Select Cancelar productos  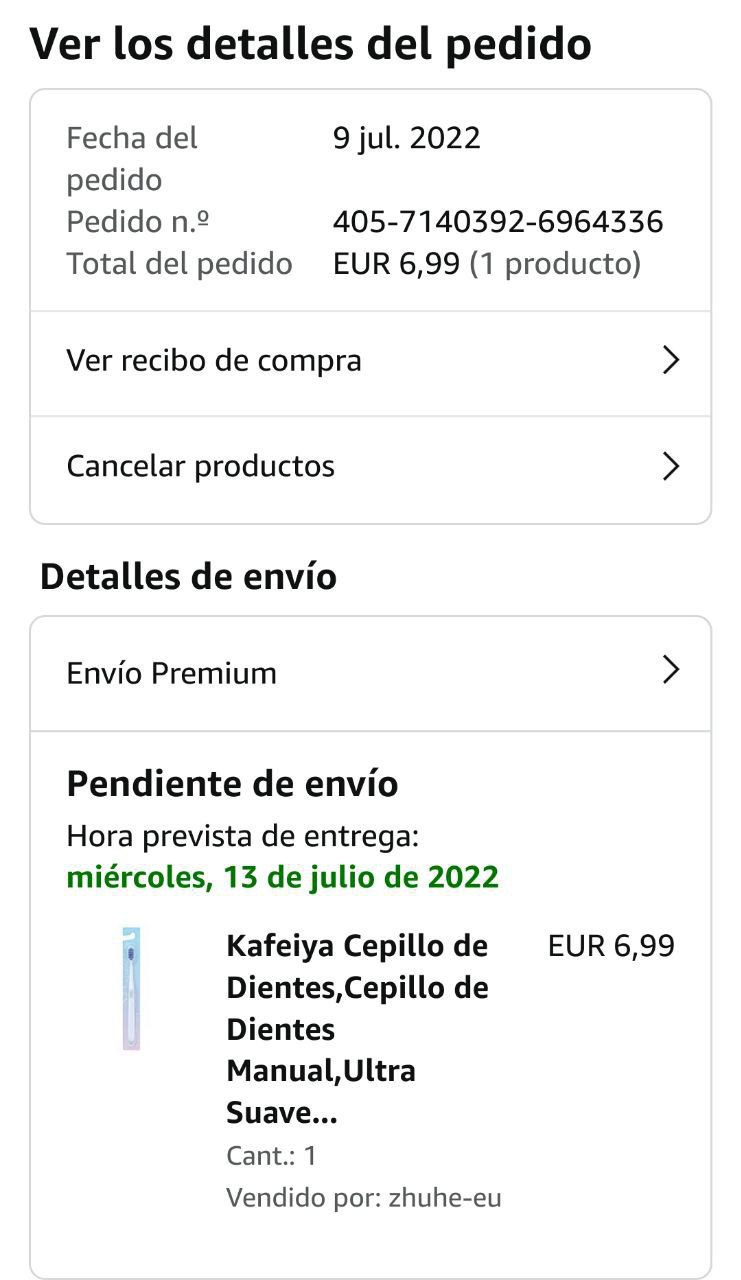coord(370,466)
